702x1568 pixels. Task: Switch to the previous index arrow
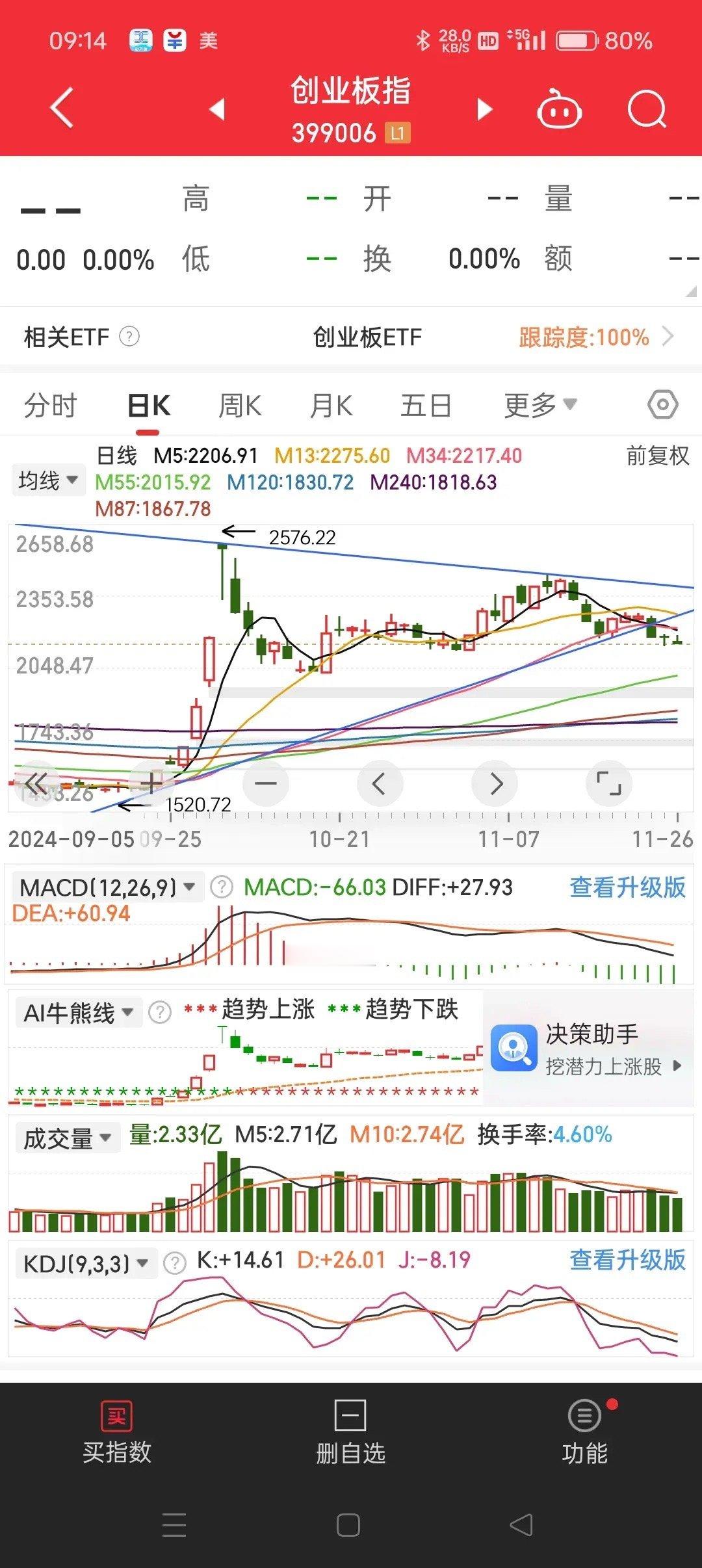(x=217, y=109)
